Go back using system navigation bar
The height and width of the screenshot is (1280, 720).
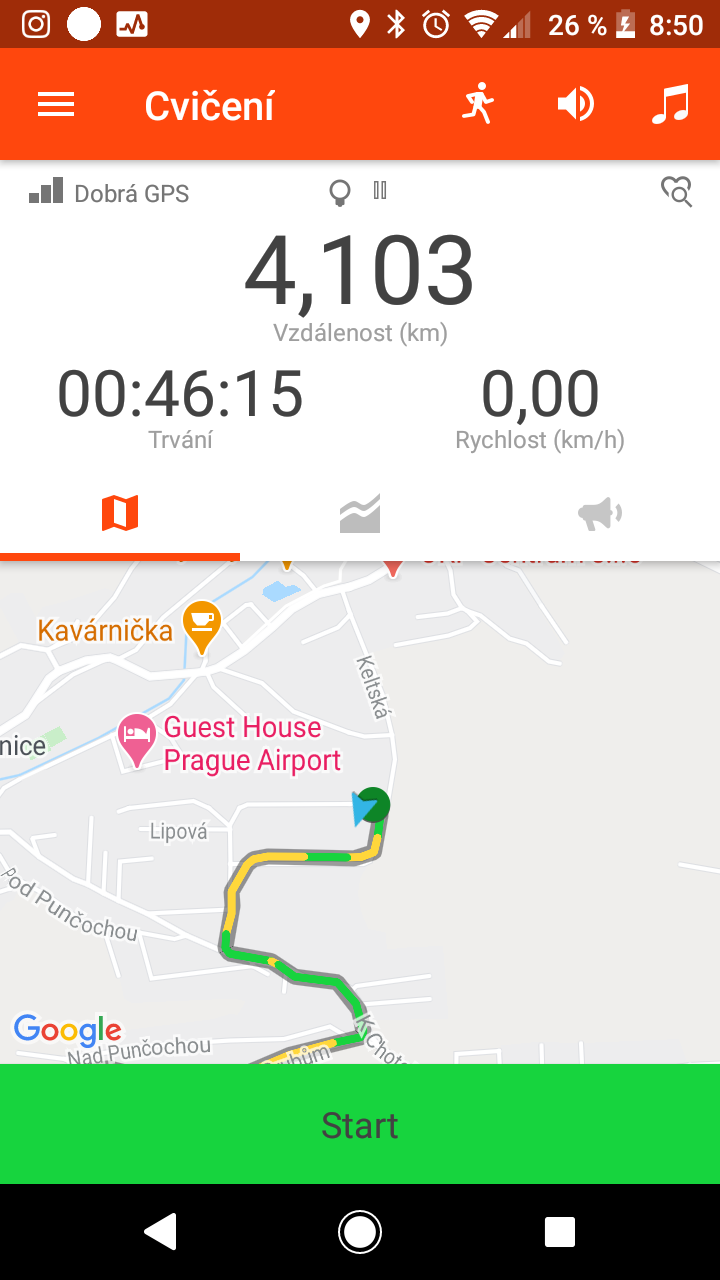(x=160, y=1232)
